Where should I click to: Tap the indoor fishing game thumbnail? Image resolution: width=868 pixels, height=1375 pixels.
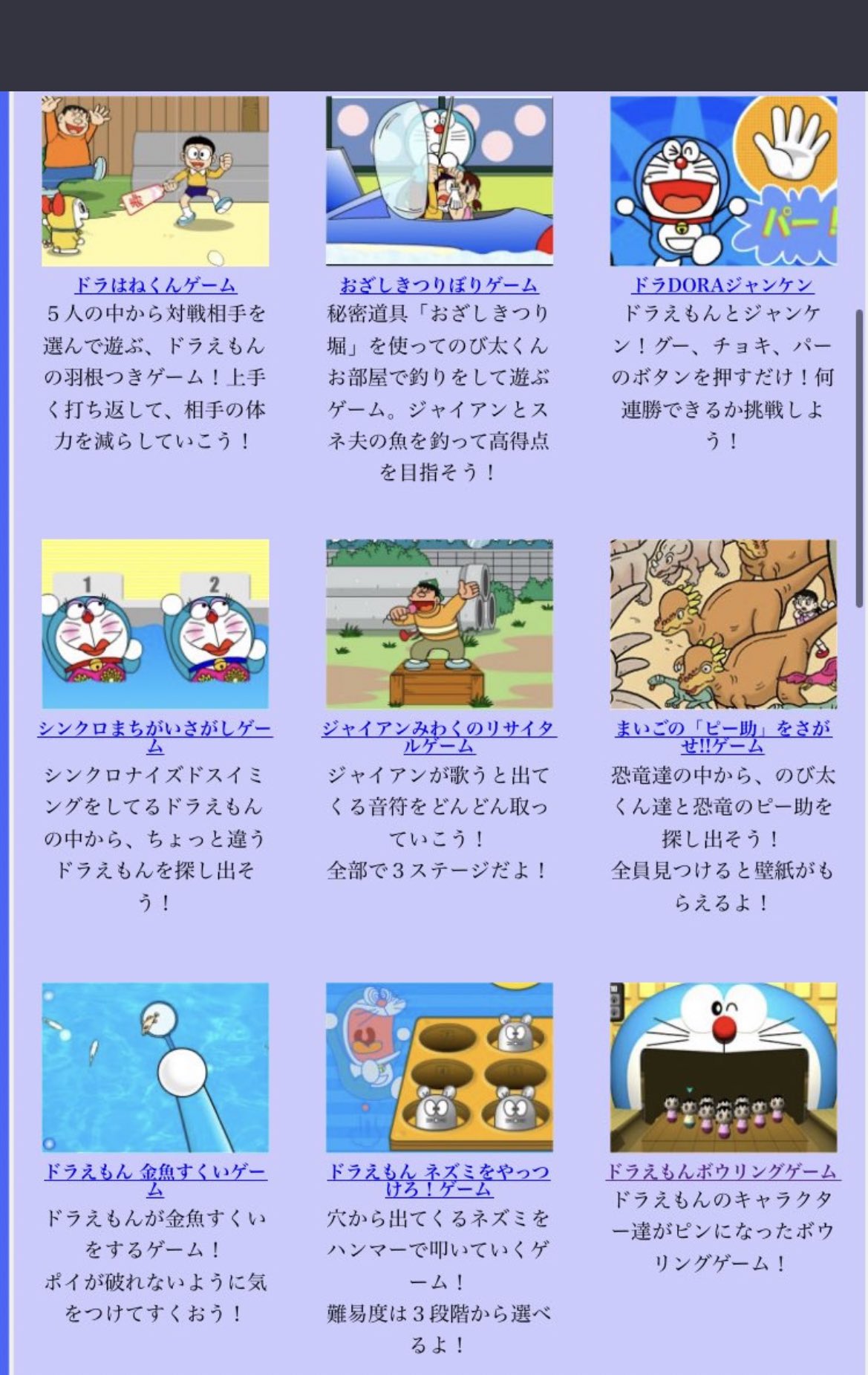[x=439, y=181]
